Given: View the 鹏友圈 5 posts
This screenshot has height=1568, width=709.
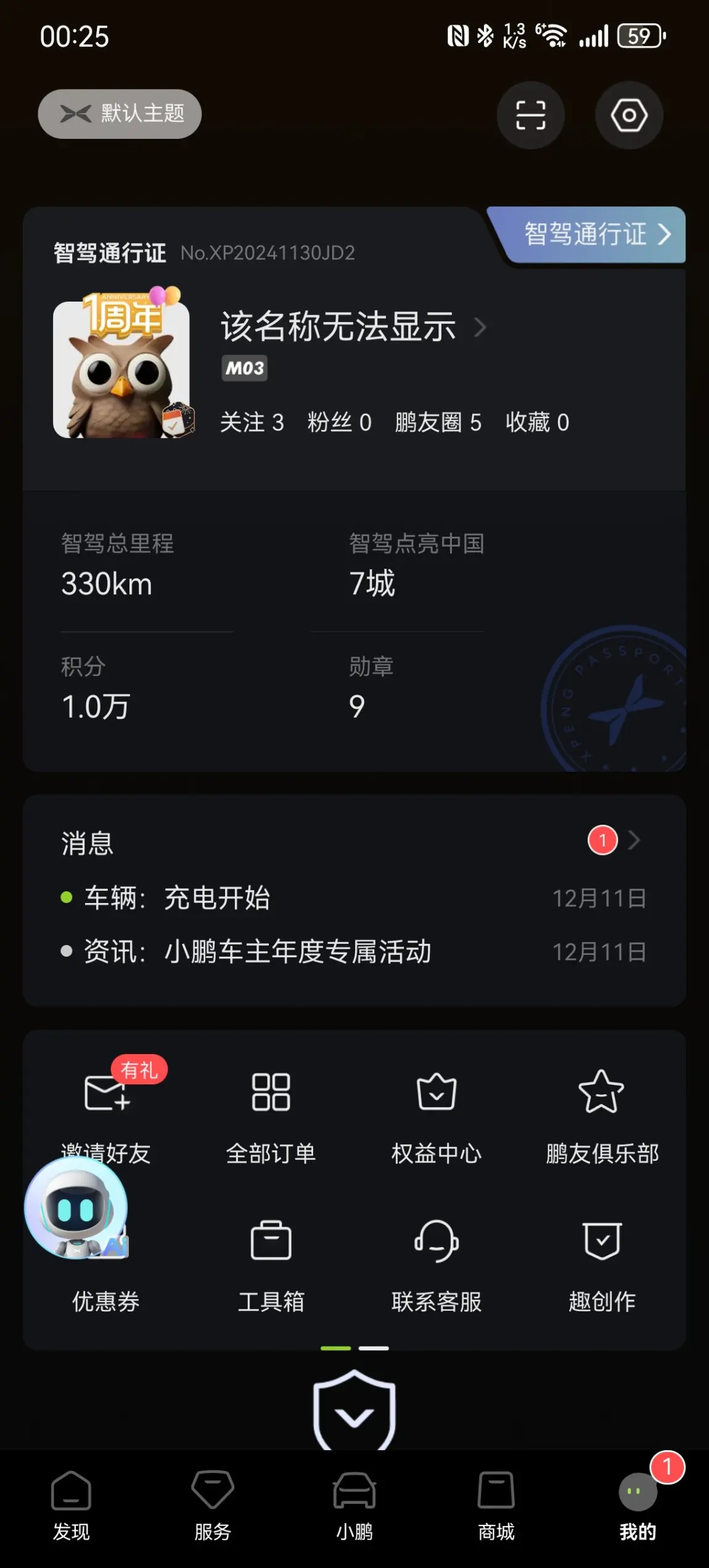Looking at the screenshot, I should coord(438,423).
